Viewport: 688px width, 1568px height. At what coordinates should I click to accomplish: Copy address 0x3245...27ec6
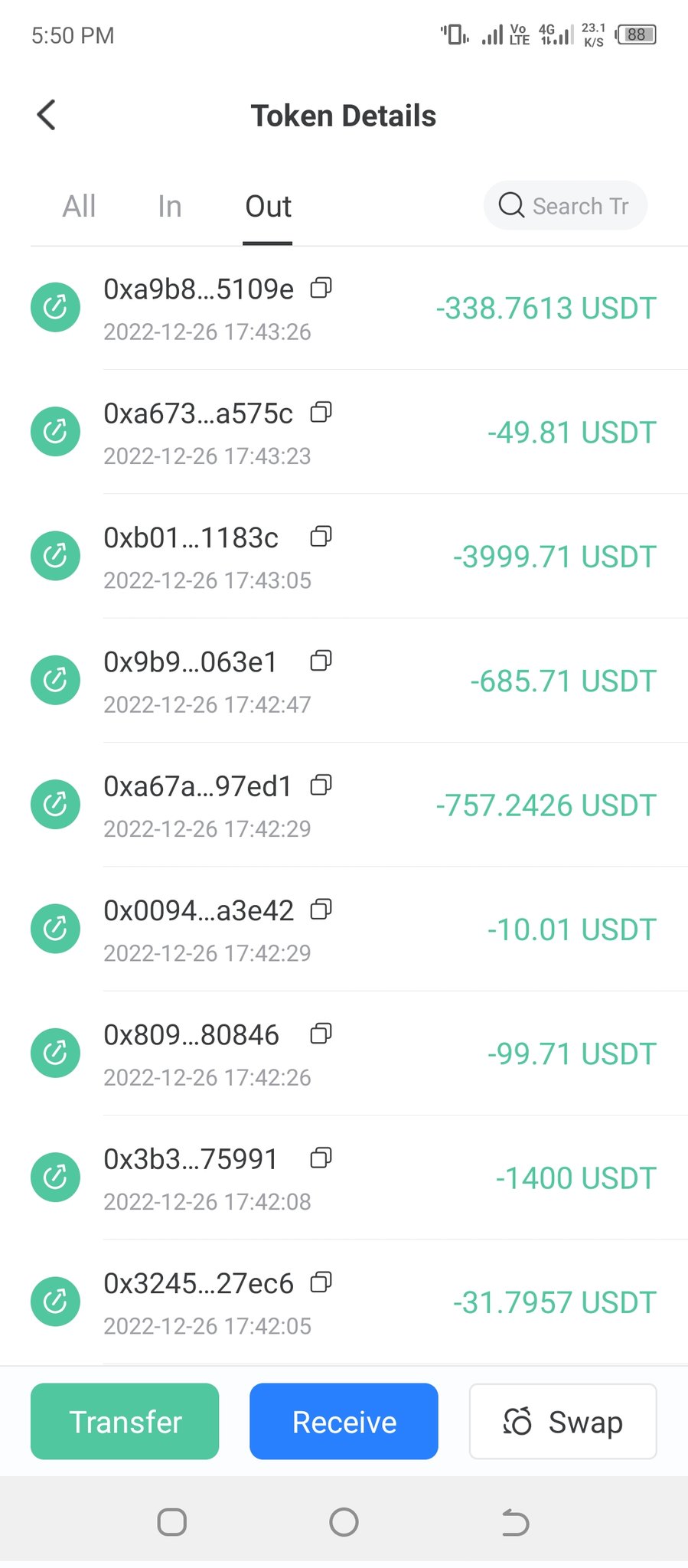321,1282
